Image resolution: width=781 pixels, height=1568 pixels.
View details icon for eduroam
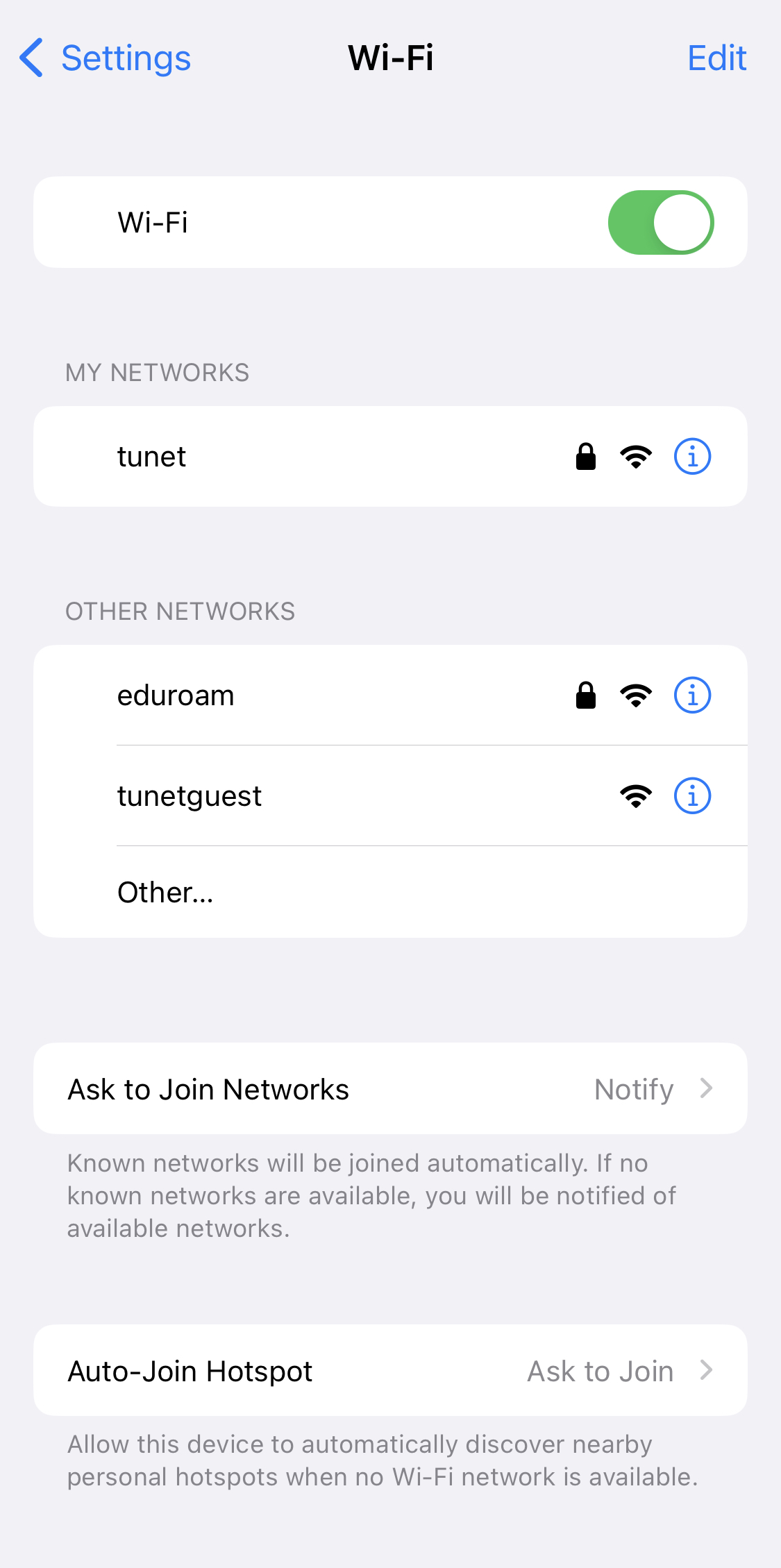[x=692, y=696]
